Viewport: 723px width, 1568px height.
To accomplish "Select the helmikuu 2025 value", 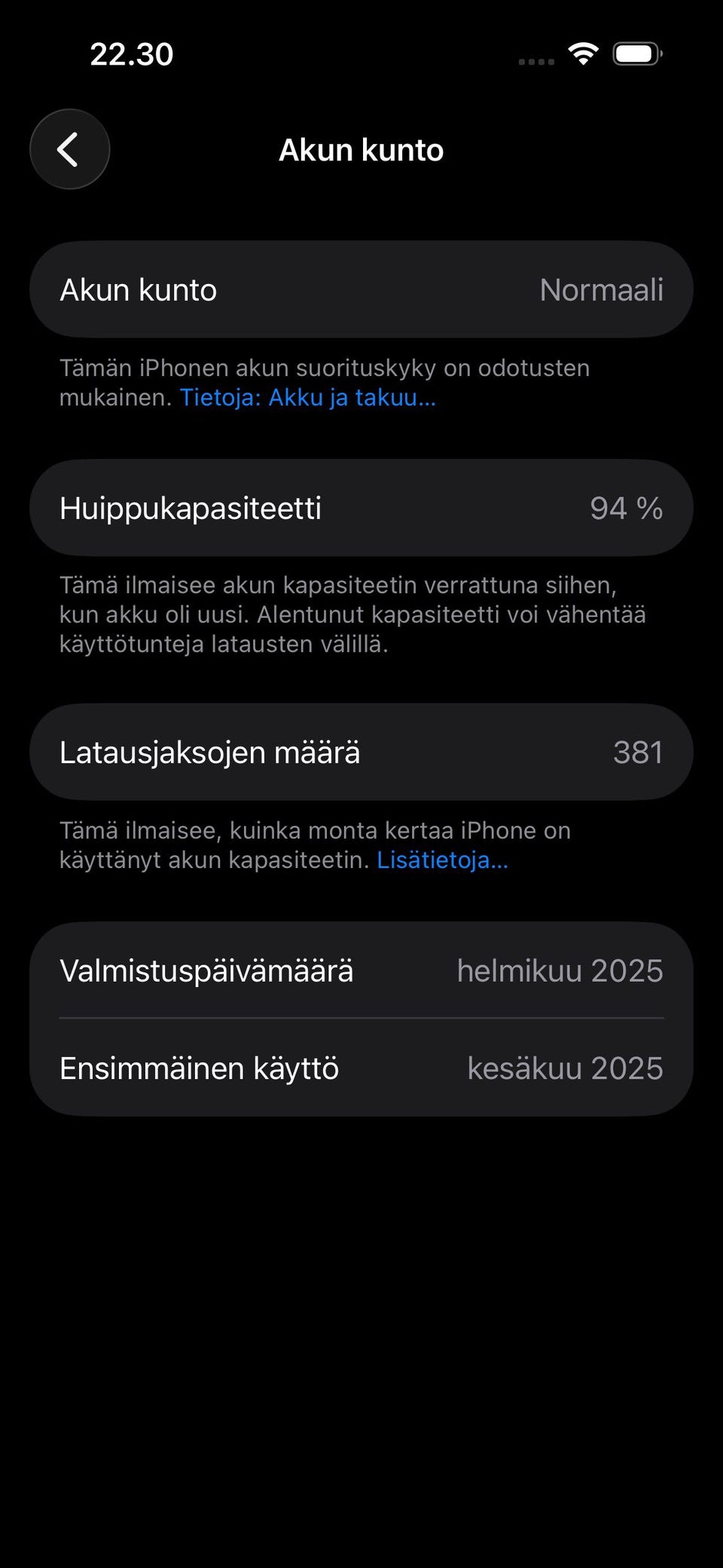I will 560,970.
